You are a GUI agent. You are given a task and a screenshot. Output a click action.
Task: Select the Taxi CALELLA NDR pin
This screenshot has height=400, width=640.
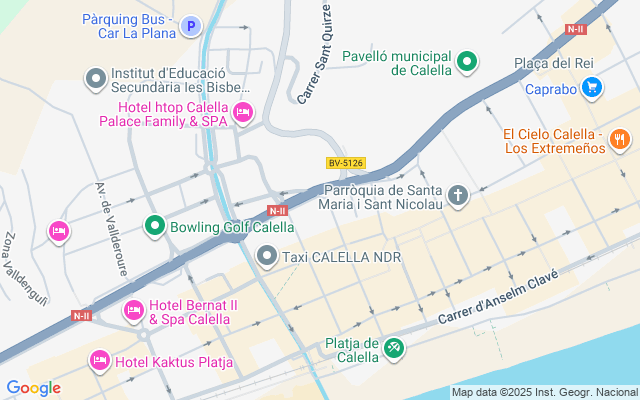tap(267, 257)
